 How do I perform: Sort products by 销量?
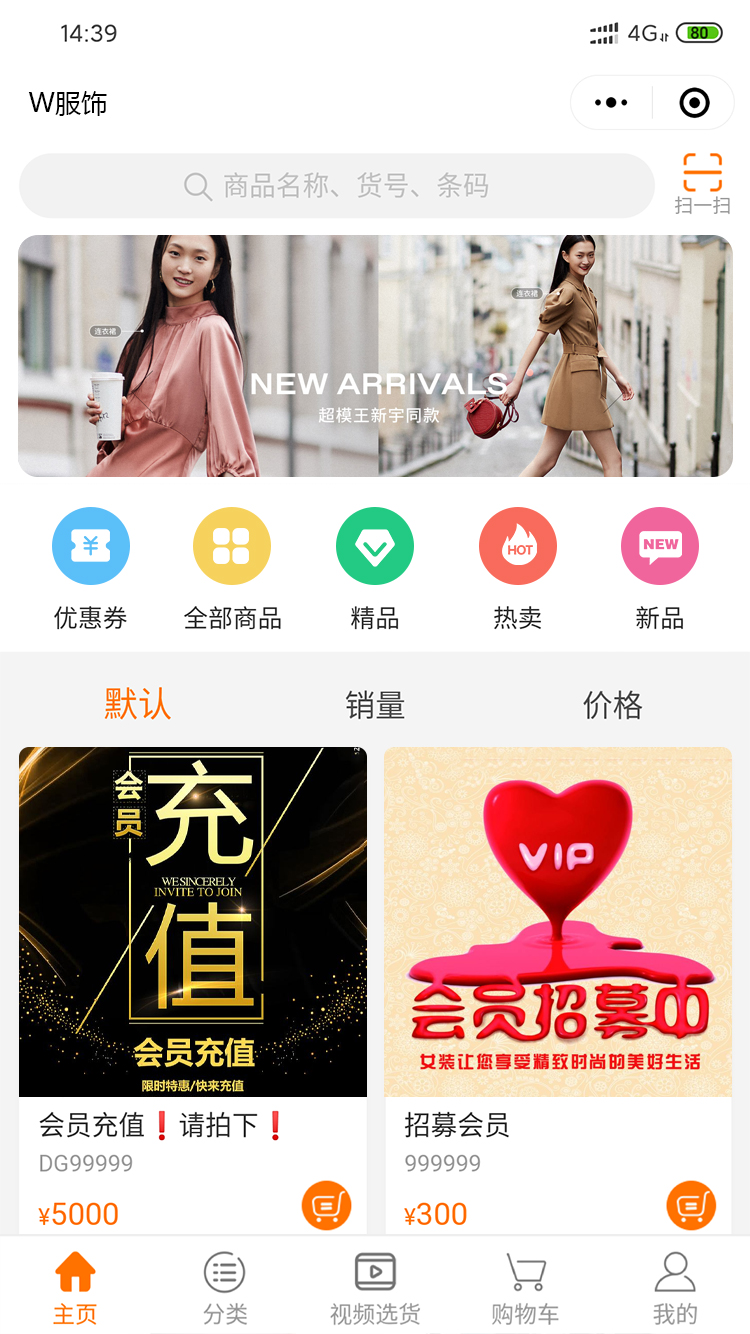click(375, 705)
